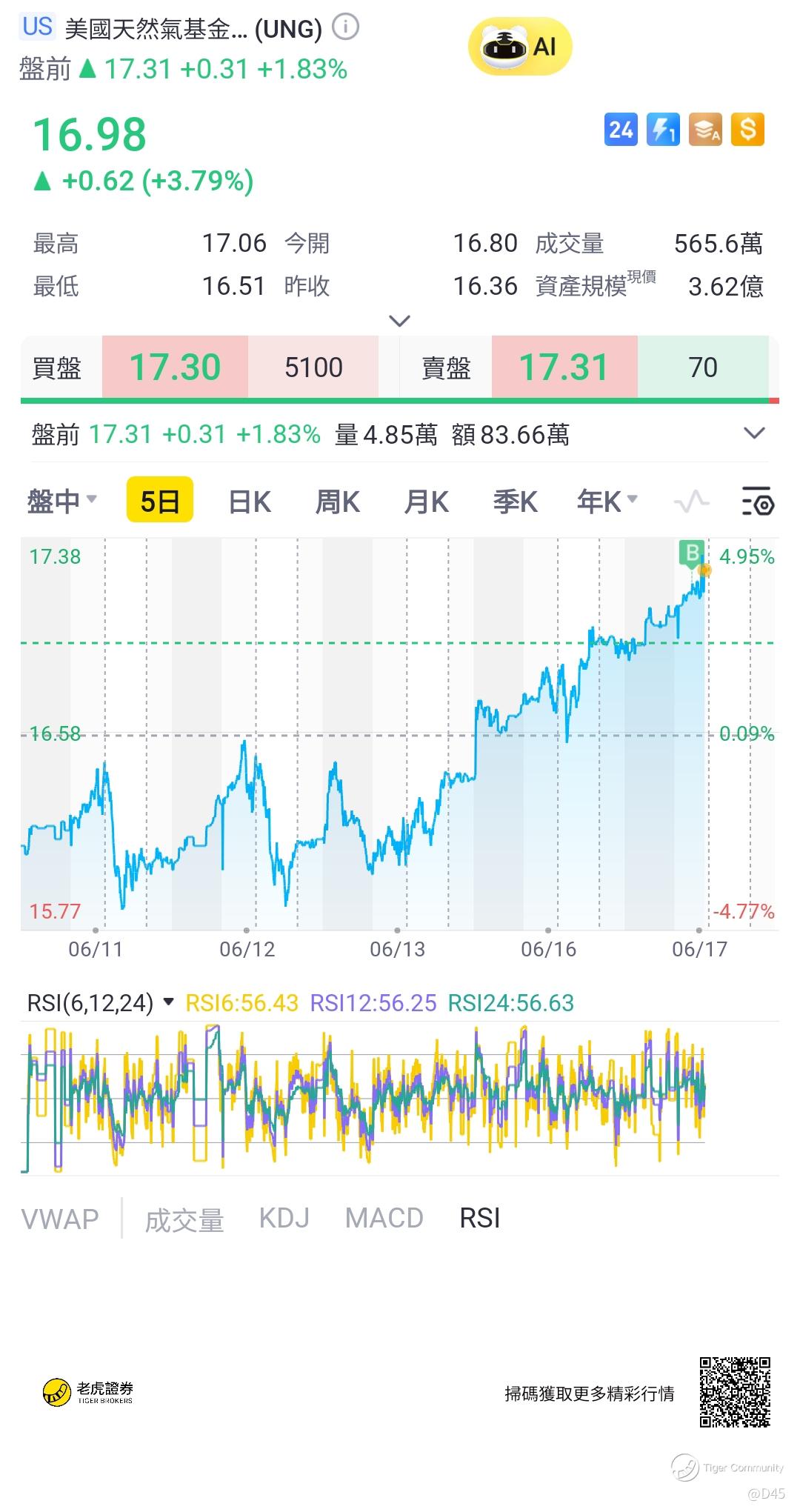Select the 5日 chart tab
800x1512 pixels.
(160, 502)
